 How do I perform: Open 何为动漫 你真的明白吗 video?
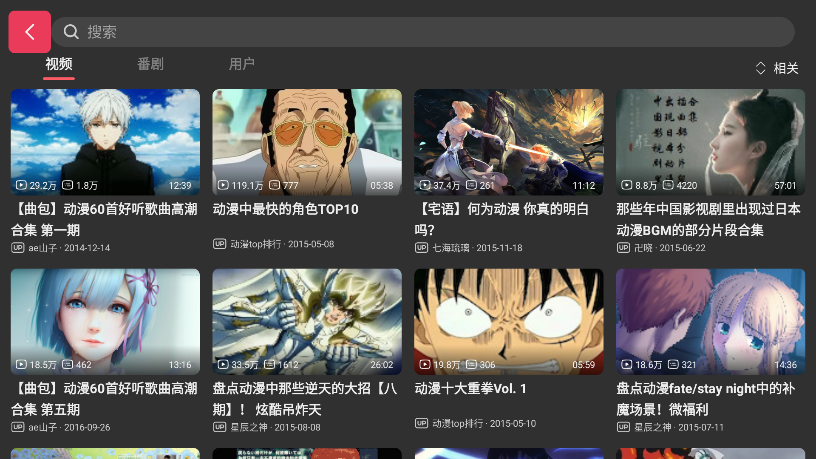[509, 142]
